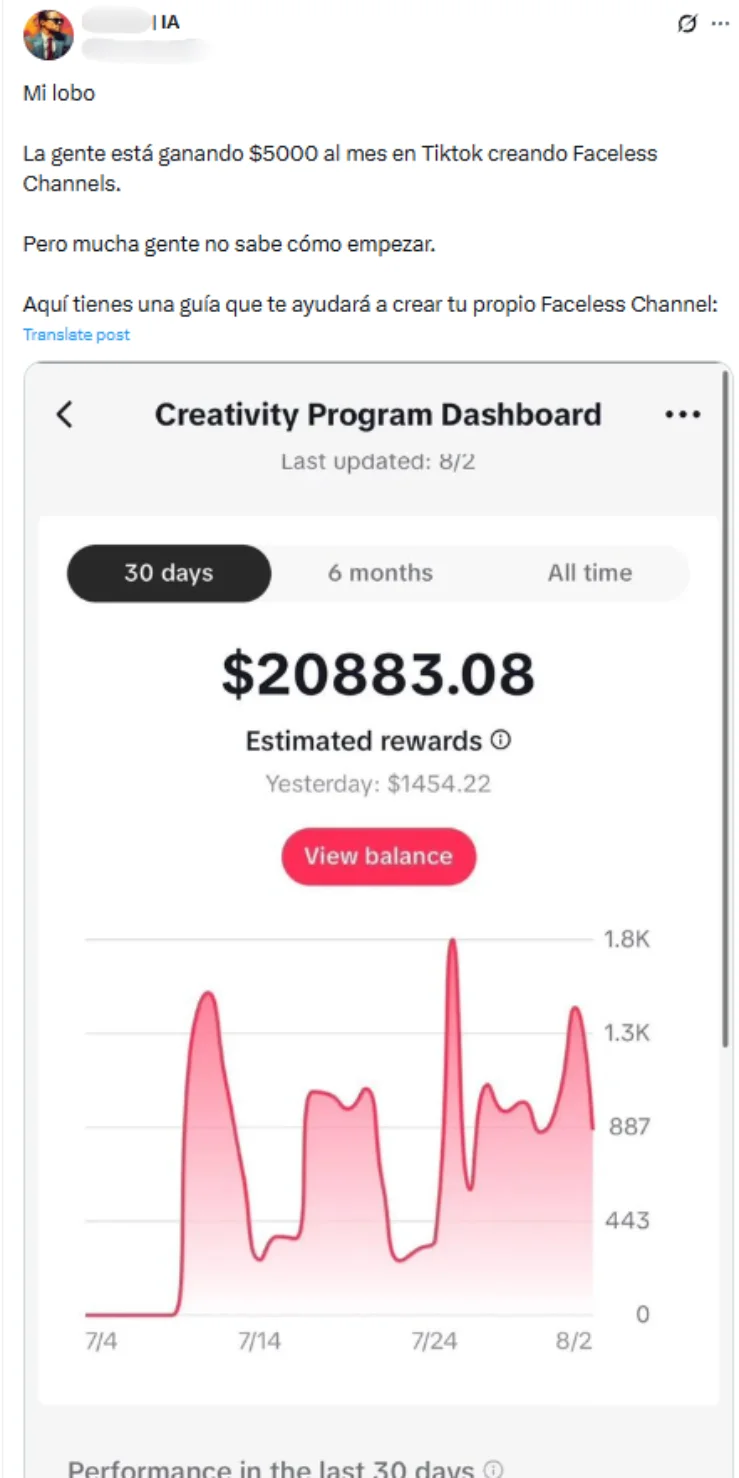
Task: Tap the Grok explain icon on the post
Action: (687, 25)
